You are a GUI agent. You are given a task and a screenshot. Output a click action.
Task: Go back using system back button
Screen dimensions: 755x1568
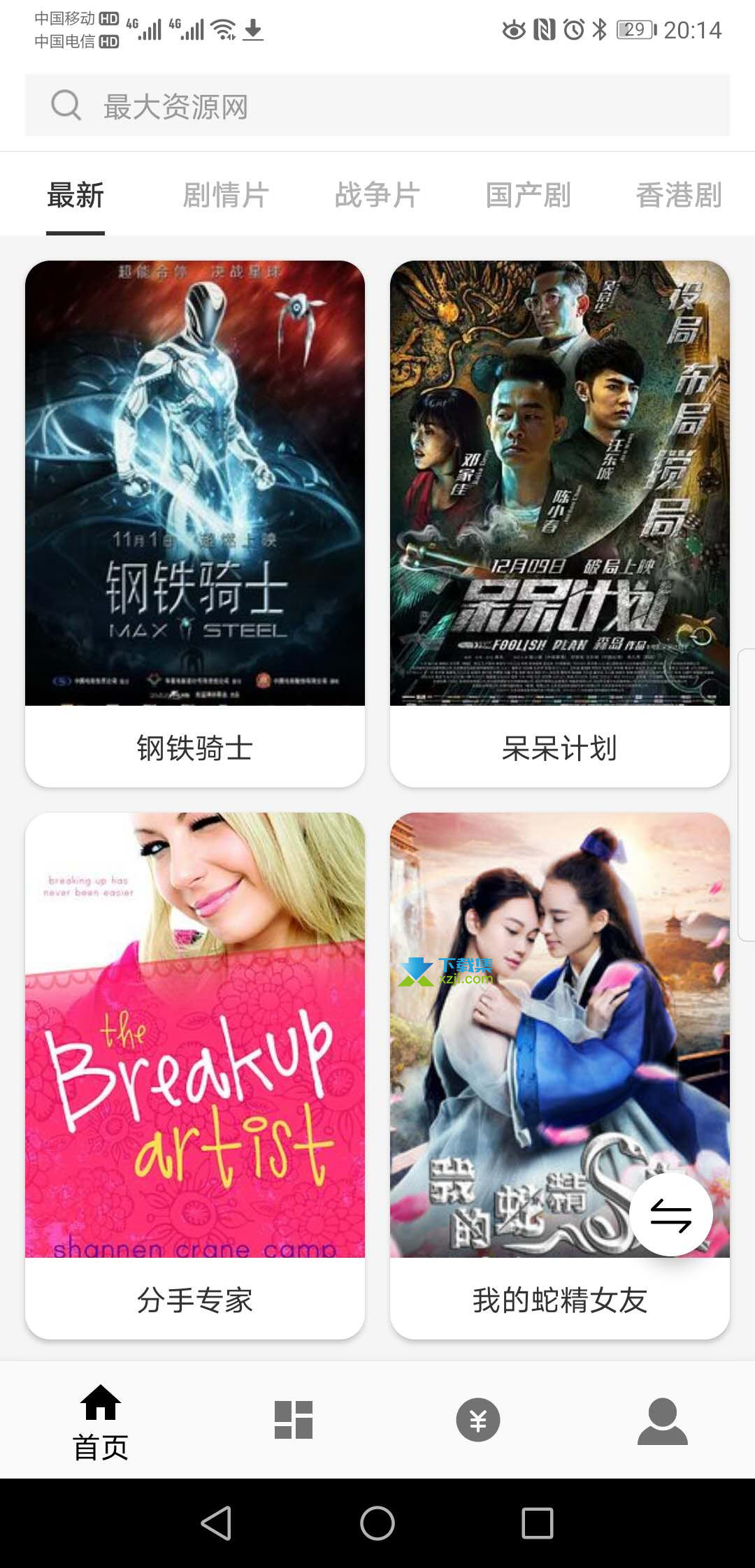click(217, 1523)
